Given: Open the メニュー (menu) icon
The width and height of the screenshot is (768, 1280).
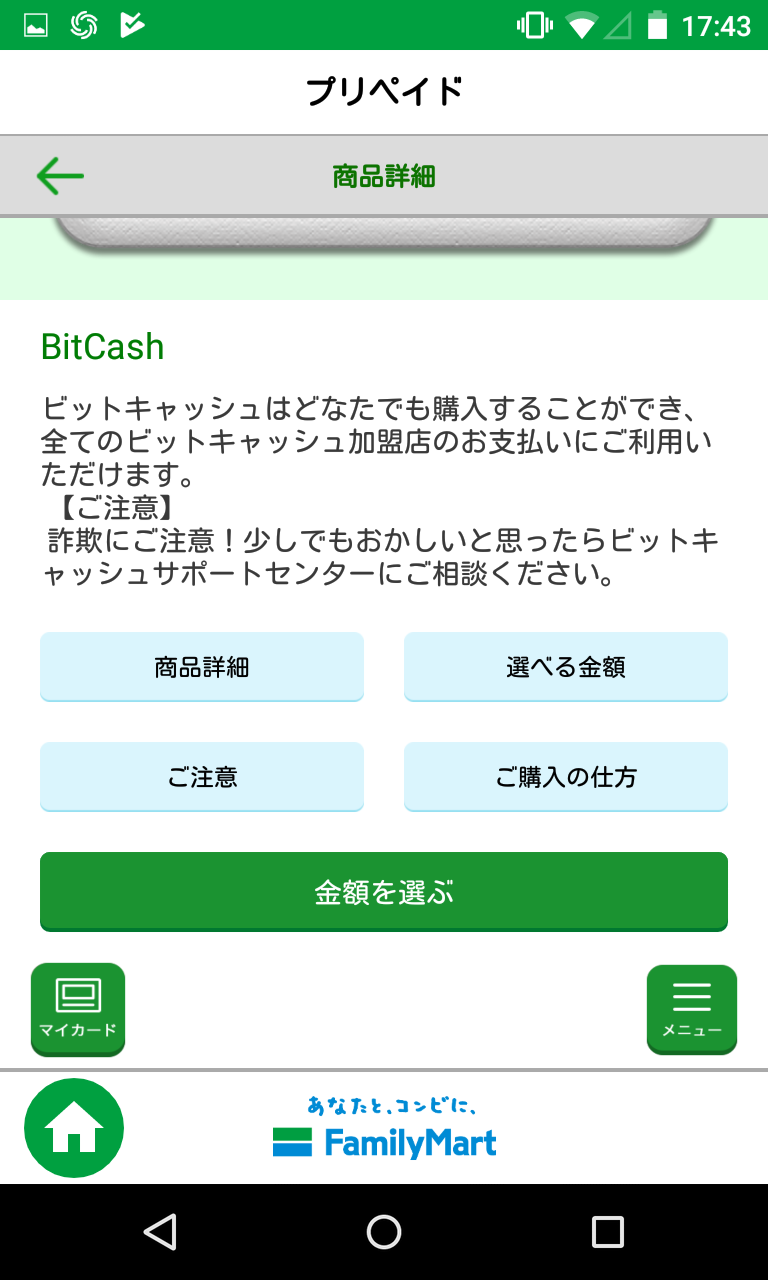Looking at the screenshot, I should click(691, 1008).
